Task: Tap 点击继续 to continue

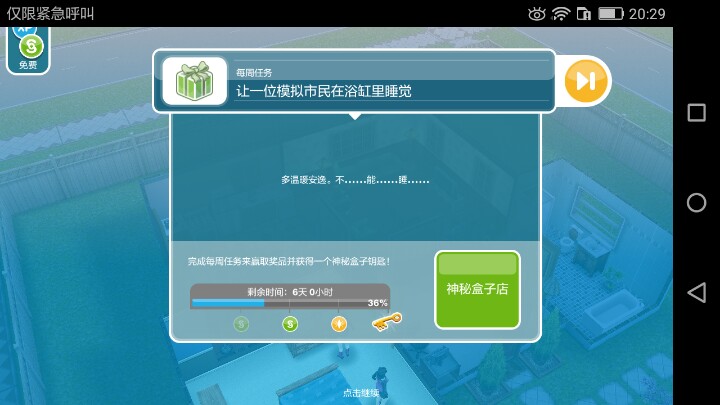Action: [361, 393]
